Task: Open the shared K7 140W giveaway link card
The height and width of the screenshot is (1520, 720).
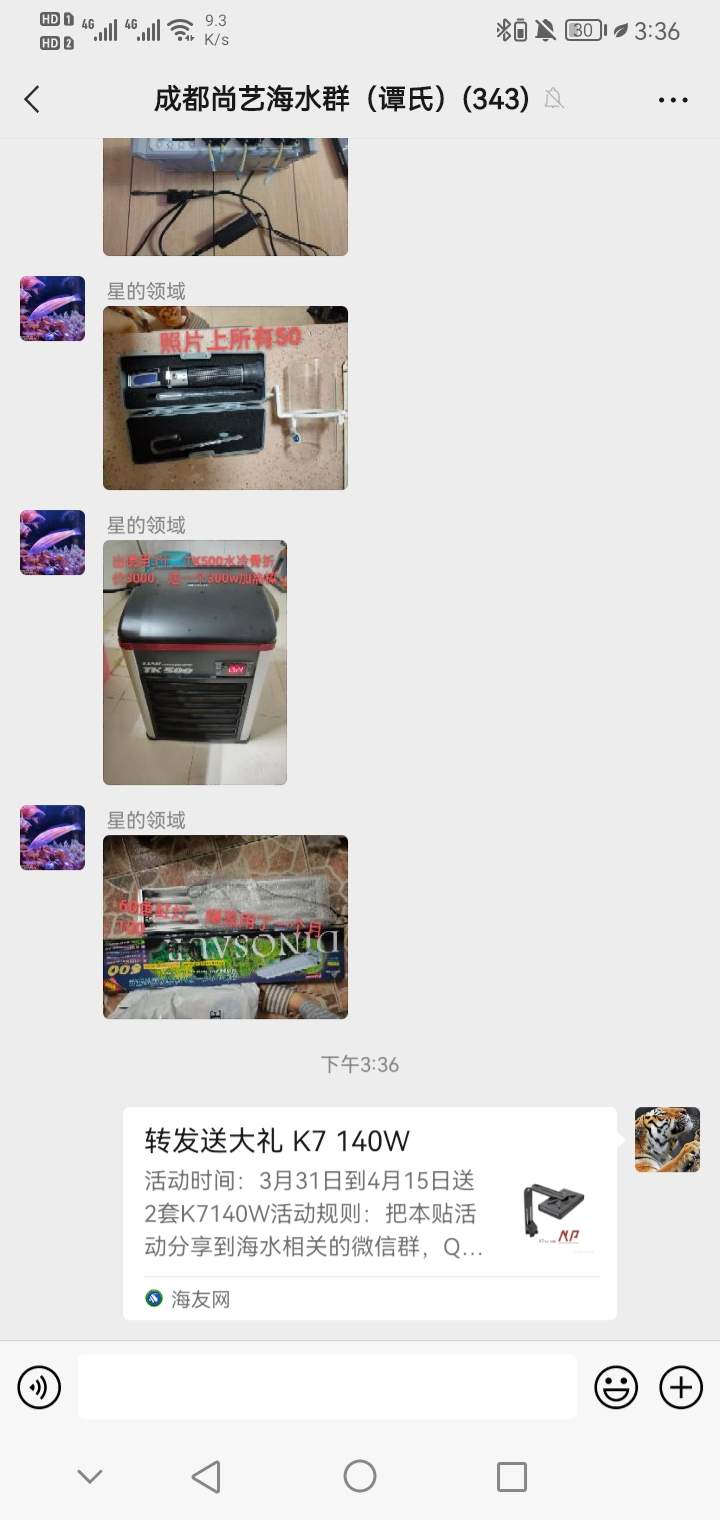Action: [369, 1212]
